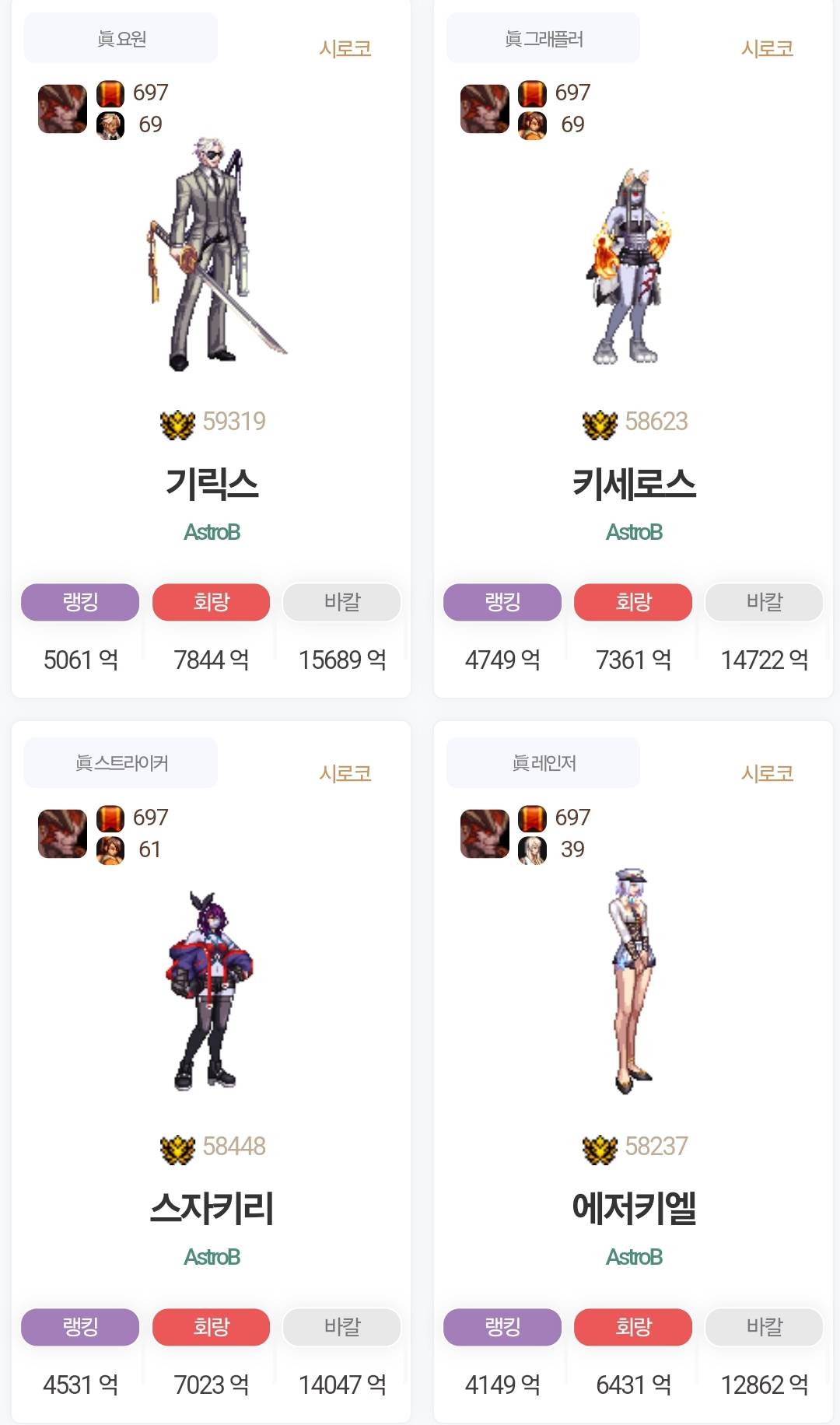Open 에저키엘 character card
This screenshot has height=1425, width=840.
[634, 1208]
